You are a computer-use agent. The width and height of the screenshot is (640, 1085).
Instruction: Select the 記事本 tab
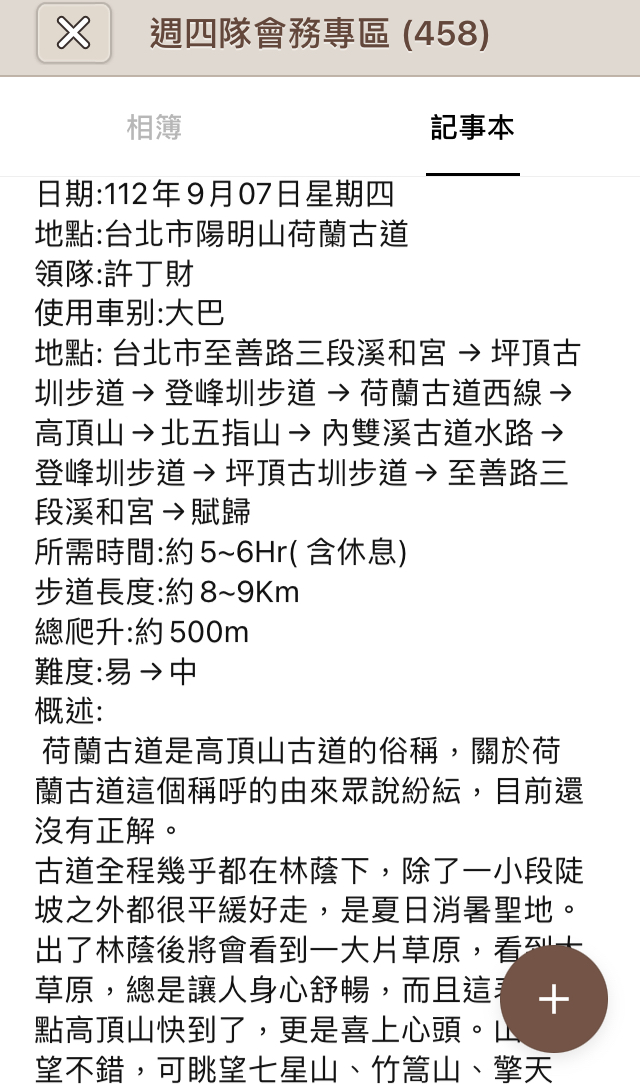(x=472, y=128)
